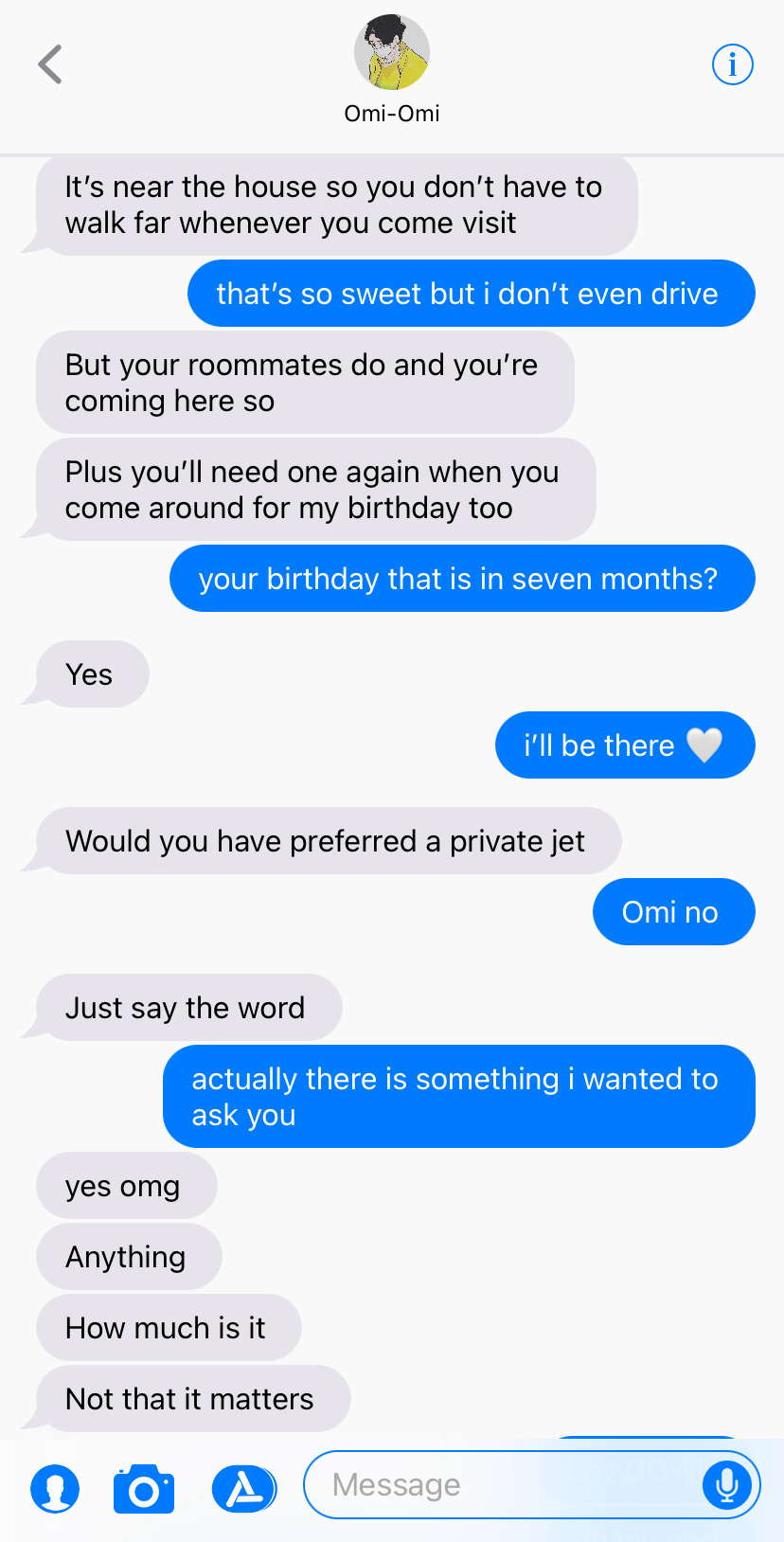Open the contact silhouette icon
This screenshot has height=1542, width=784.
click(x=55, y=1488)
